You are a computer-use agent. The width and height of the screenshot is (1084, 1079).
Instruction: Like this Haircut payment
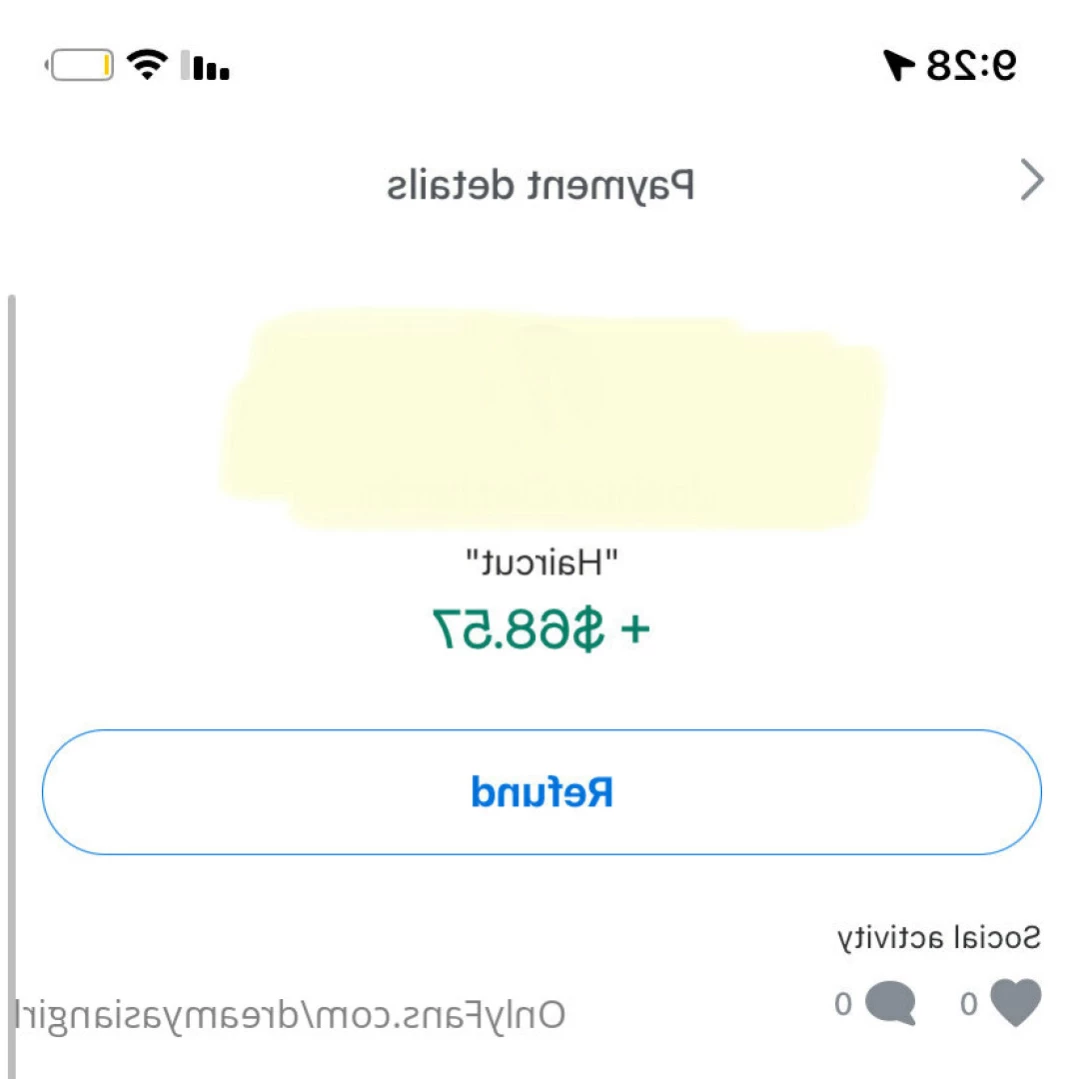[1015, 1003]
